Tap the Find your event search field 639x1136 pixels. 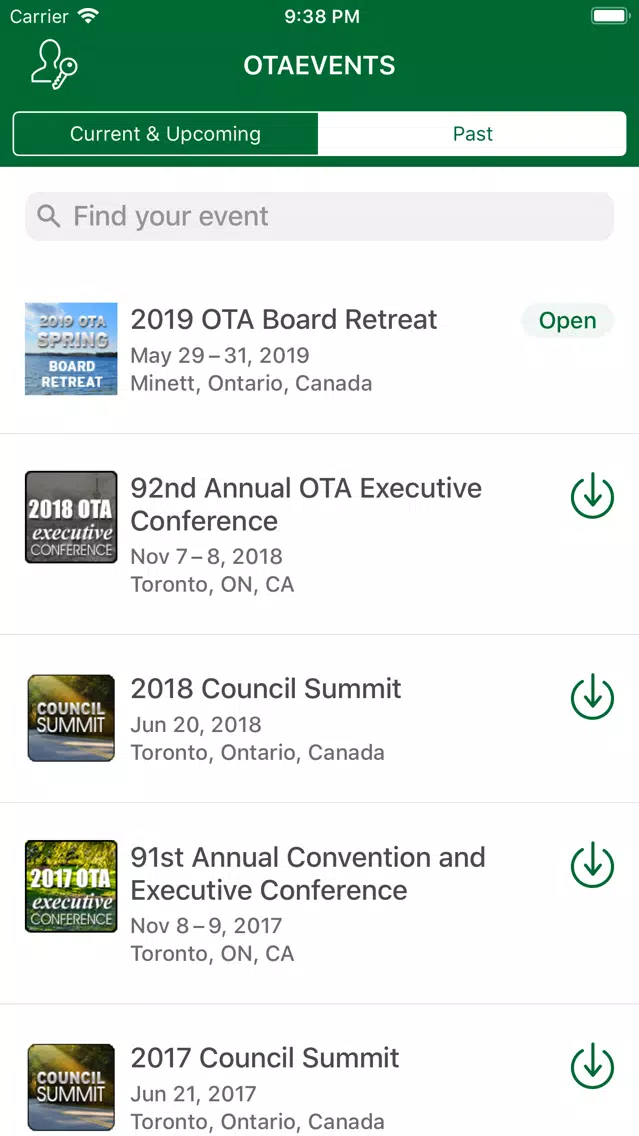click(x=320, y=216)
